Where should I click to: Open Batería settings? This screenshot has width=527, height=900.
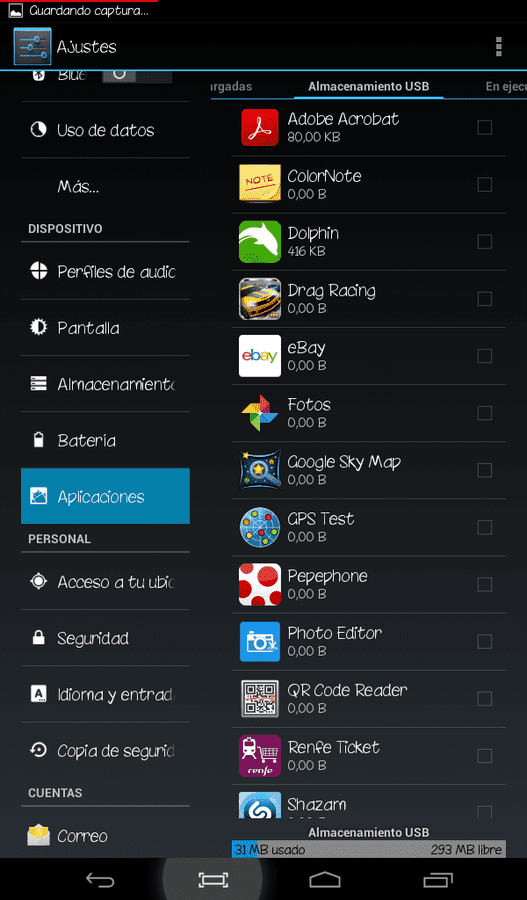[105, 440]
